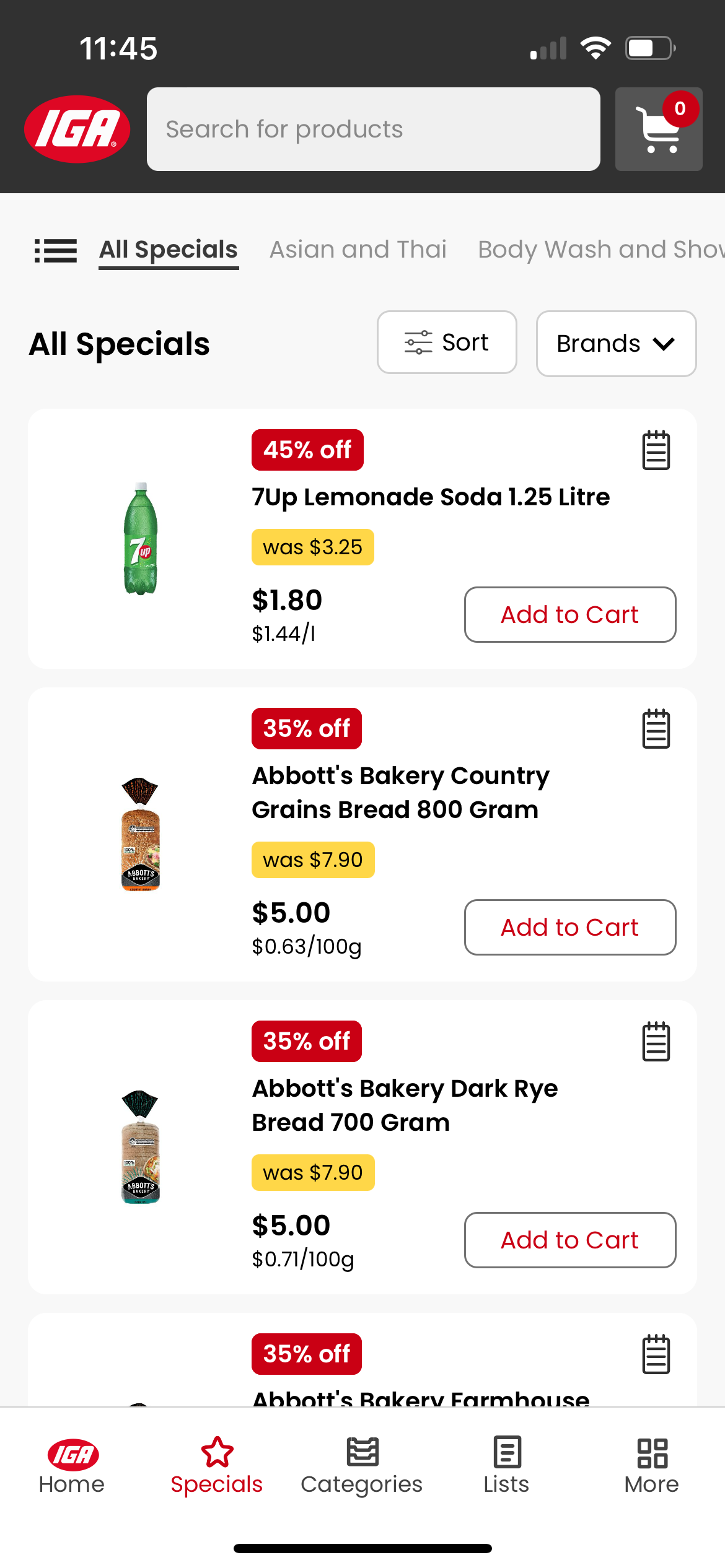Open Categories from the bottom navigation

coord(362,1468)
